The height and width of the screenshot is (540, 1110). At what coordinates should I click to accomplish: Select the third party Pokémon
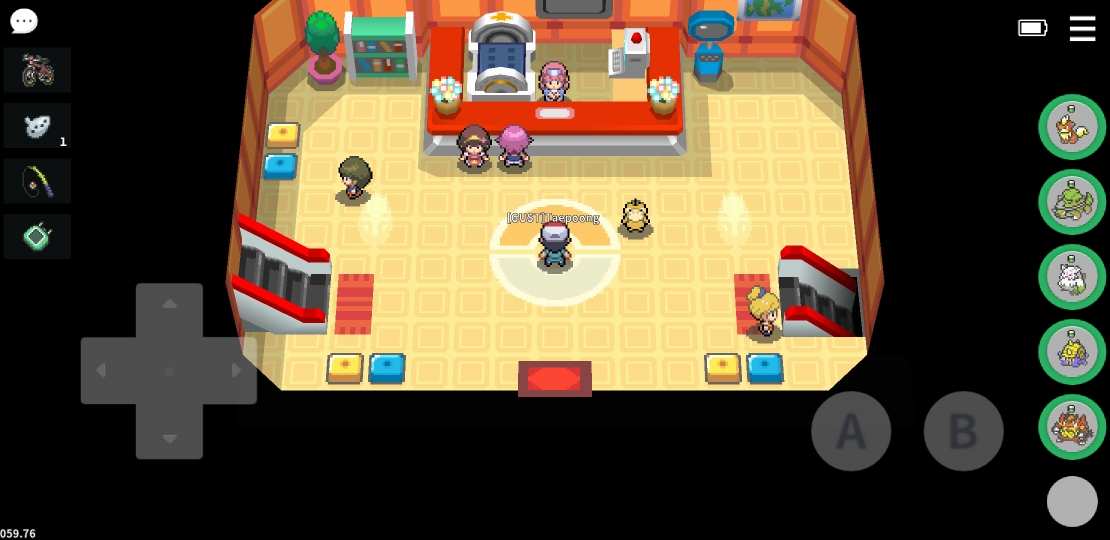point(1071,277)
